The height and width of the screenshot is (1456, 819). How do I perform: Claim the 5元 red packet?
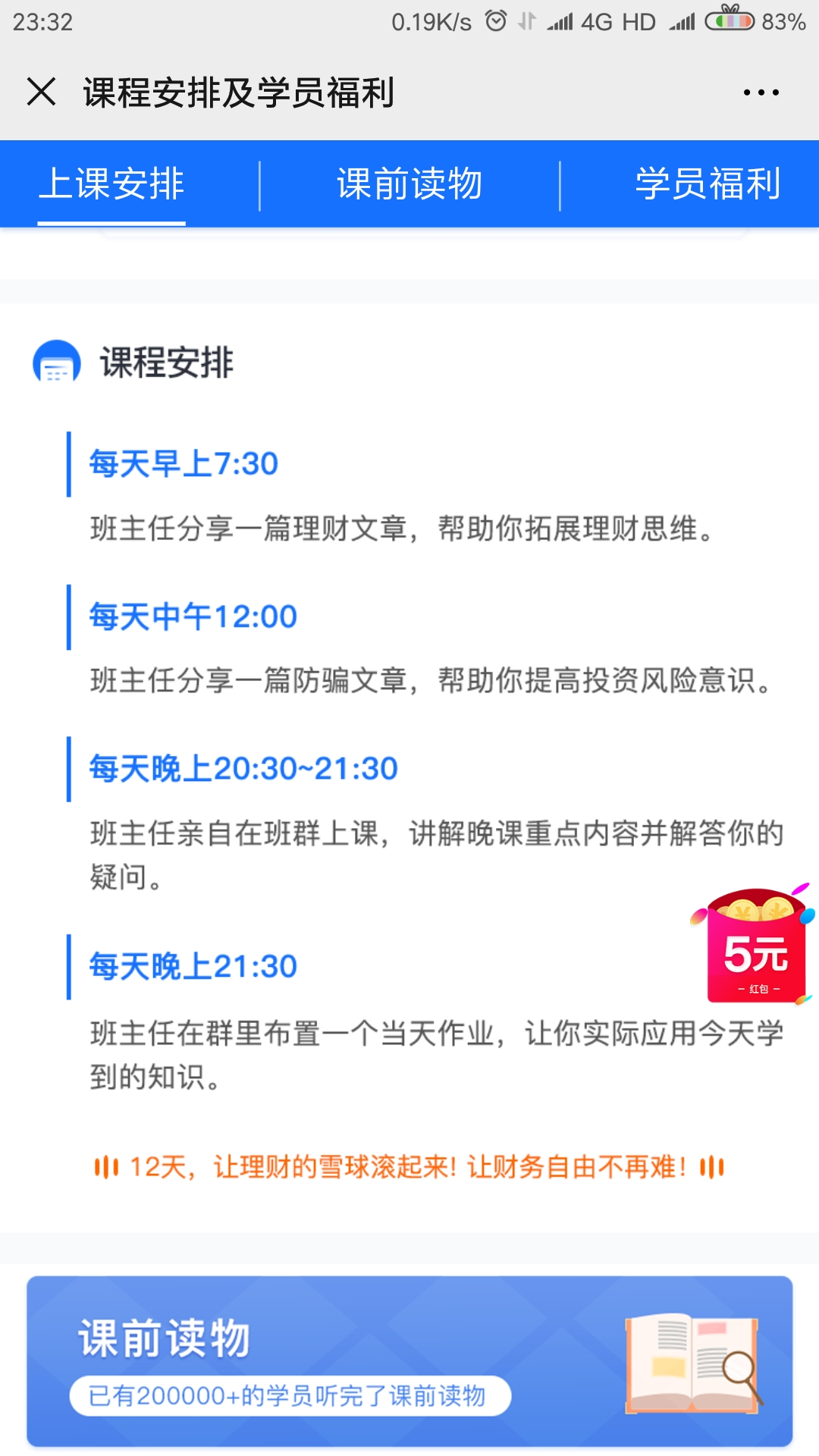[755, 946]
